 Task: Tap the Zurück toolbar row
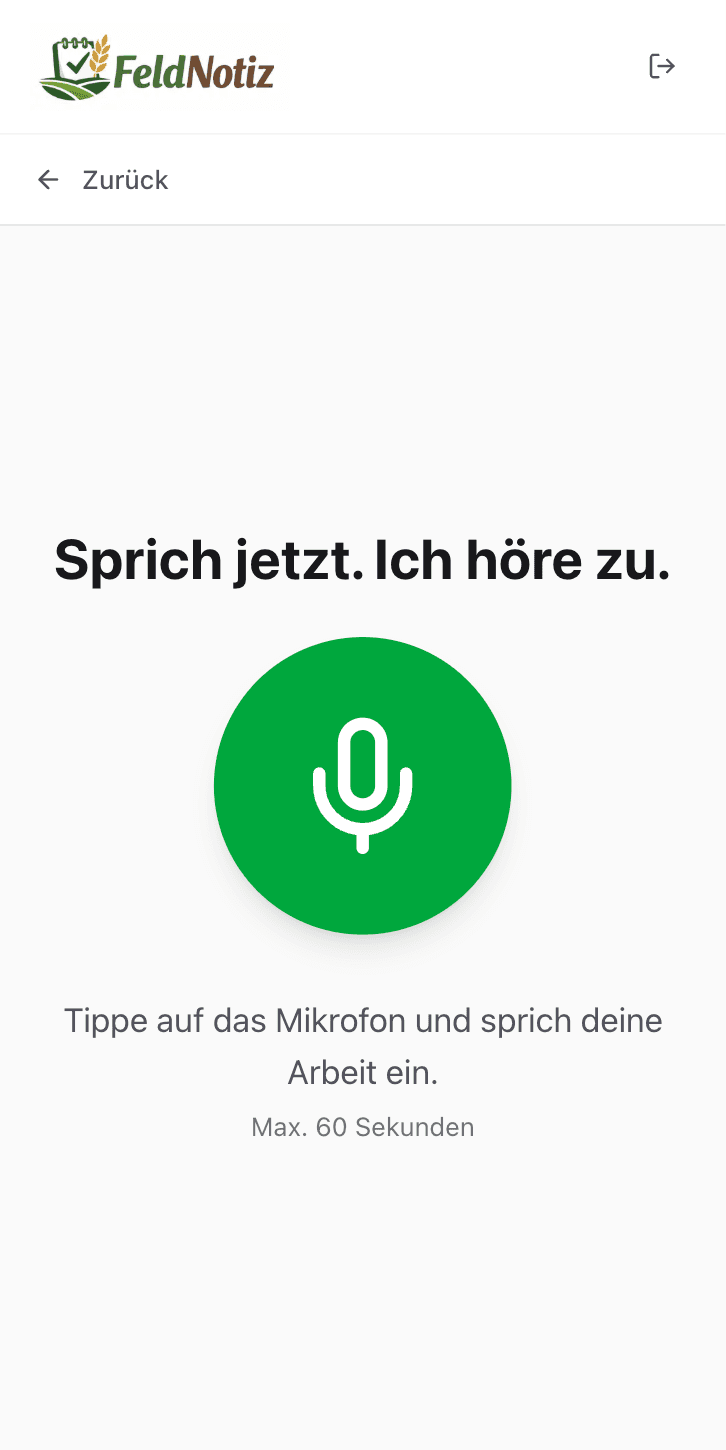coord(363,180)
